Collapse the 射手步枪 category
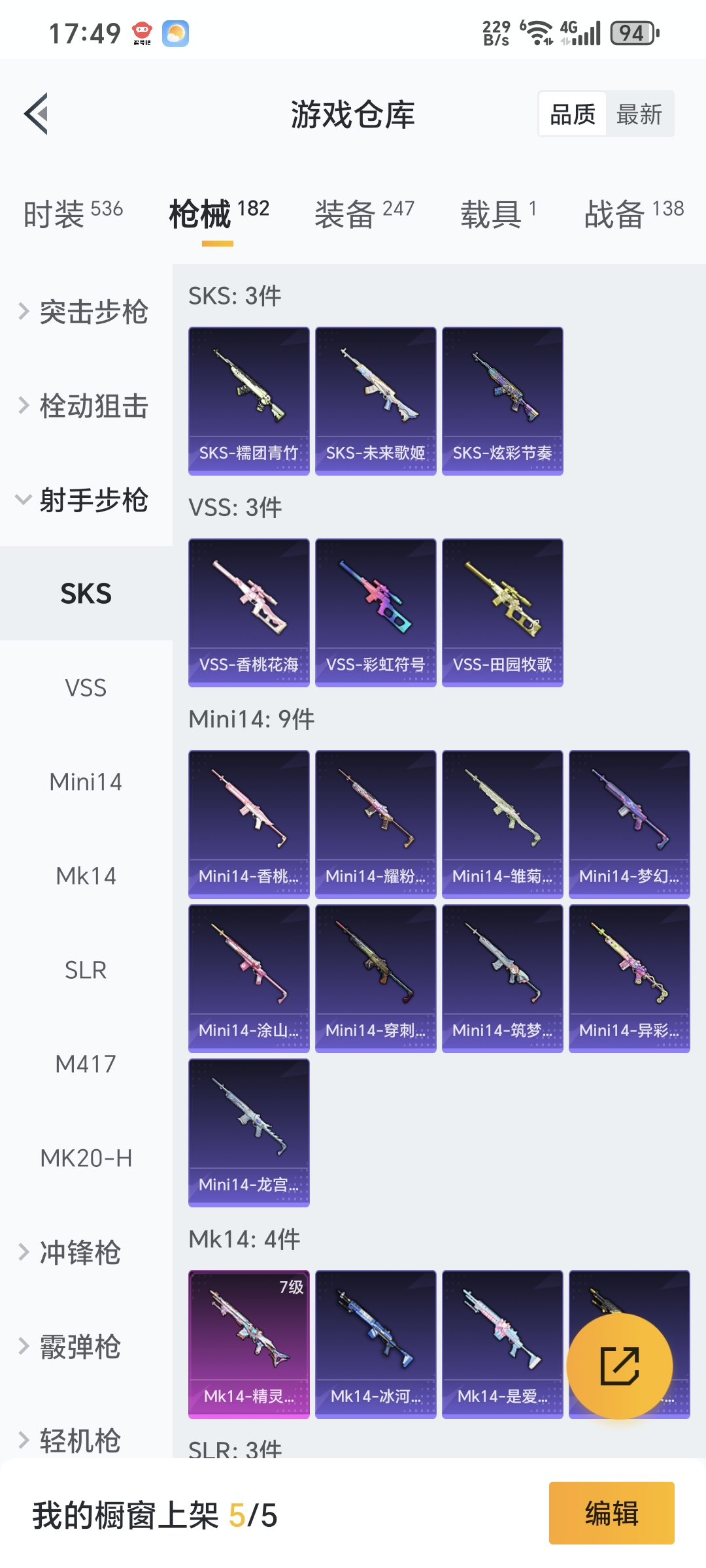 [85, 500]
